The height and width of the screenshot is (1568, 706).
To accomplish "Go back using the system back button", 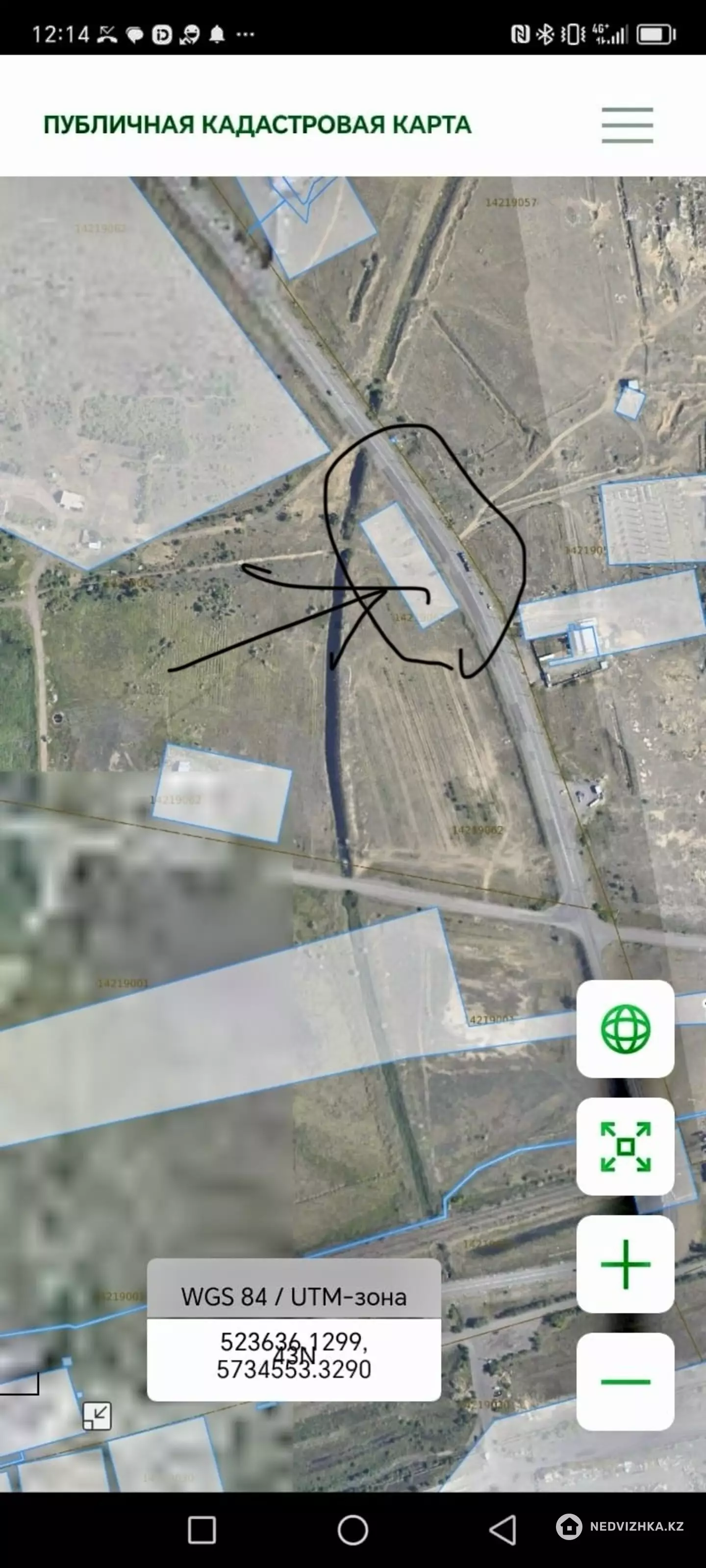I will (x=503, y=1530).
